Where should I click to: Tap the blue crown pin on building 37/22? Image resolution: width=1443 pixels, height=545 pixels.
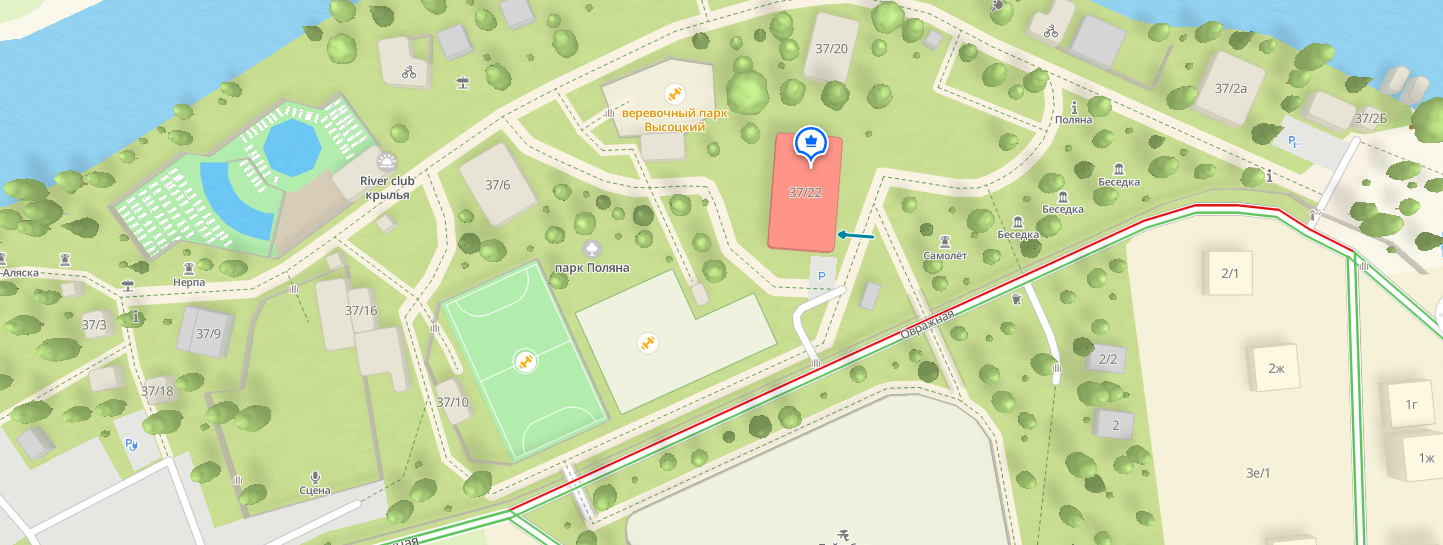point(811,144)
